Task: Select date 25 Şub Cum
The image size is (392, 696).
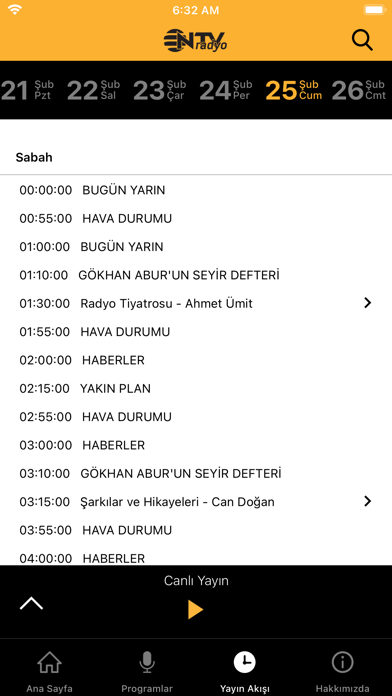Action: (293, 90)
